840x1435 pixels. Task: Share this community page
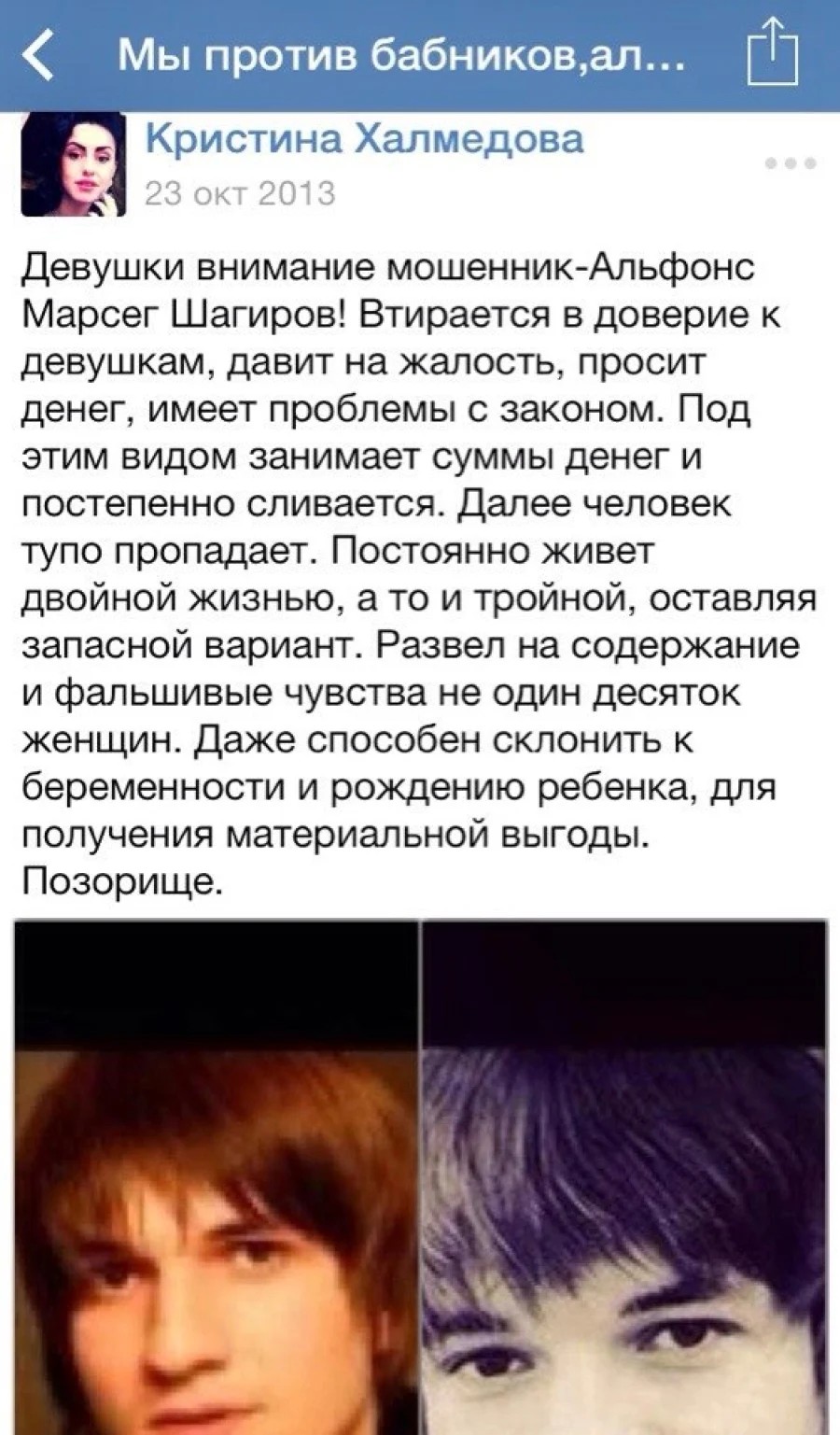click(x=776, y=54)
